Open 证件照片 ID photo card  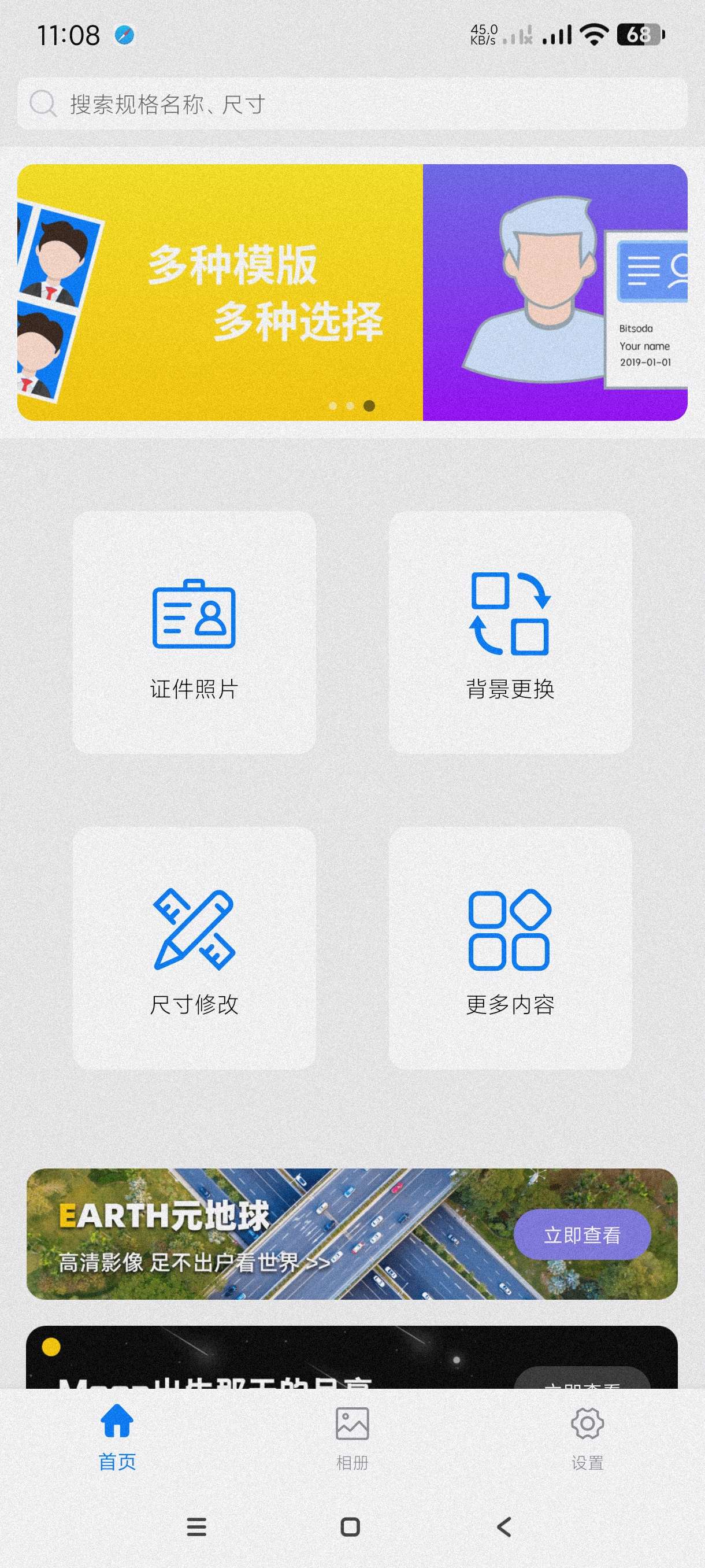tap(194, 633)
